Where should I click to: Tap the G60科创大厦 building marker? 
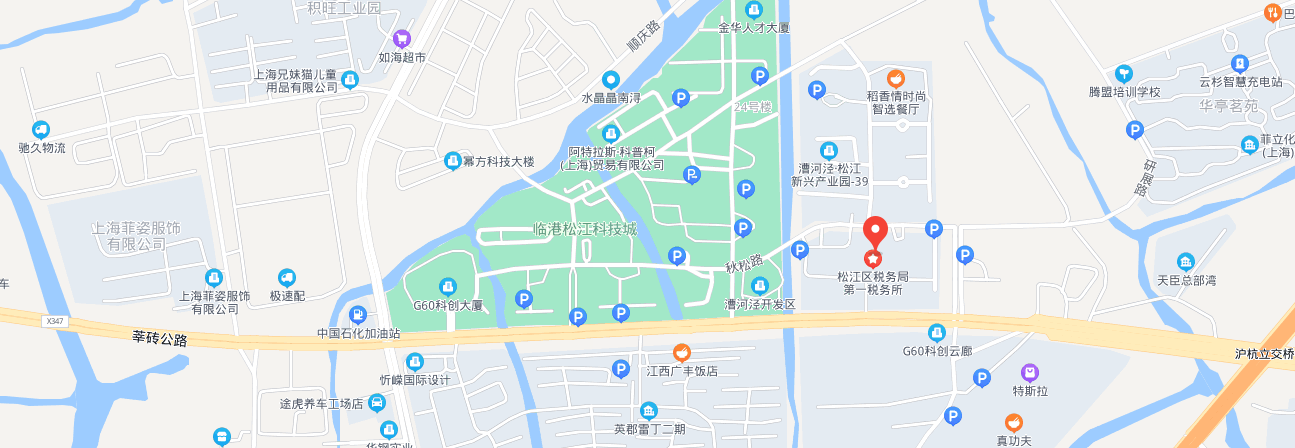(448, 287)
